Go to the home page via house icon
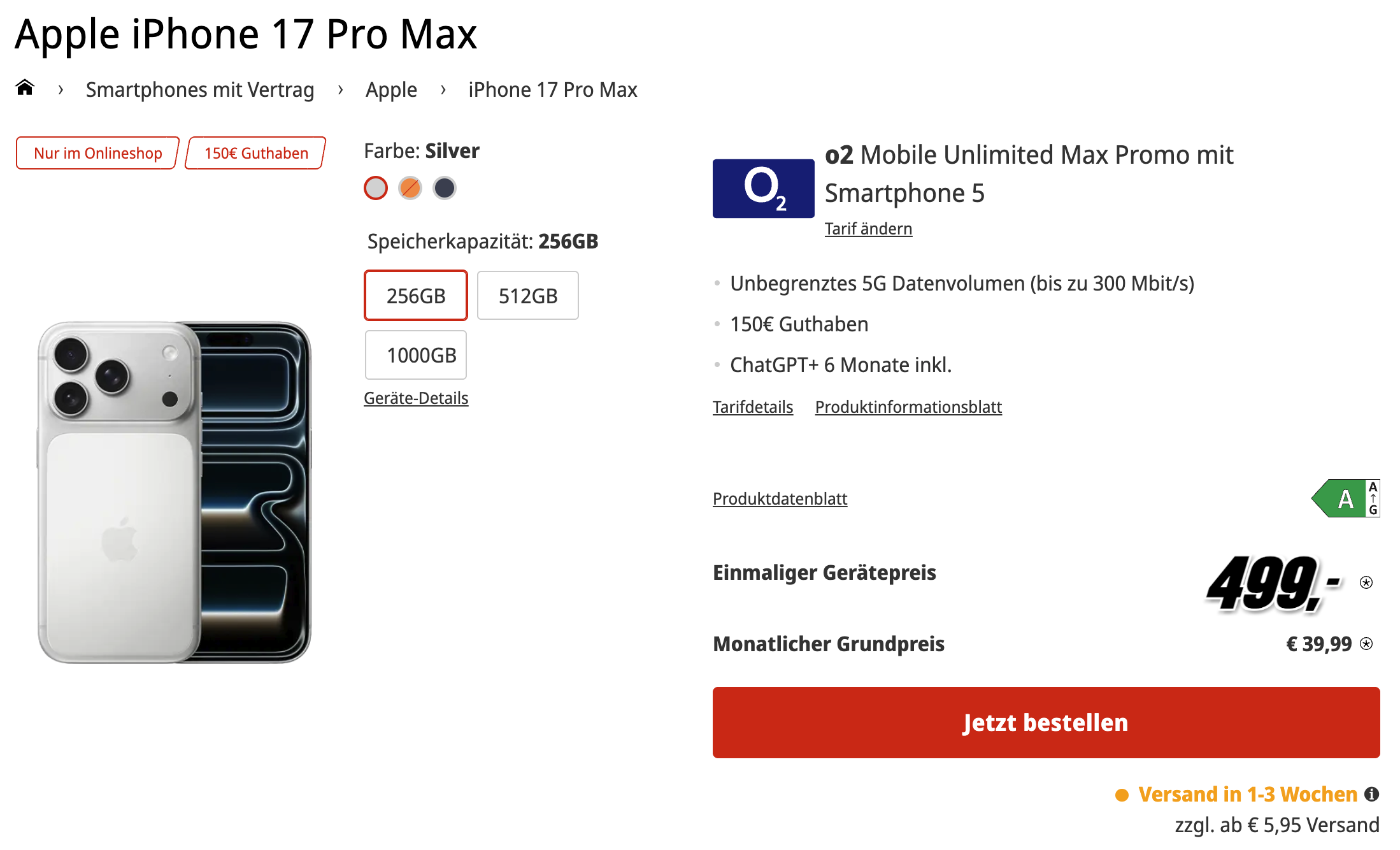This screenshot has height=850, width=1400. pyautogui.click(x=25, y=87)
